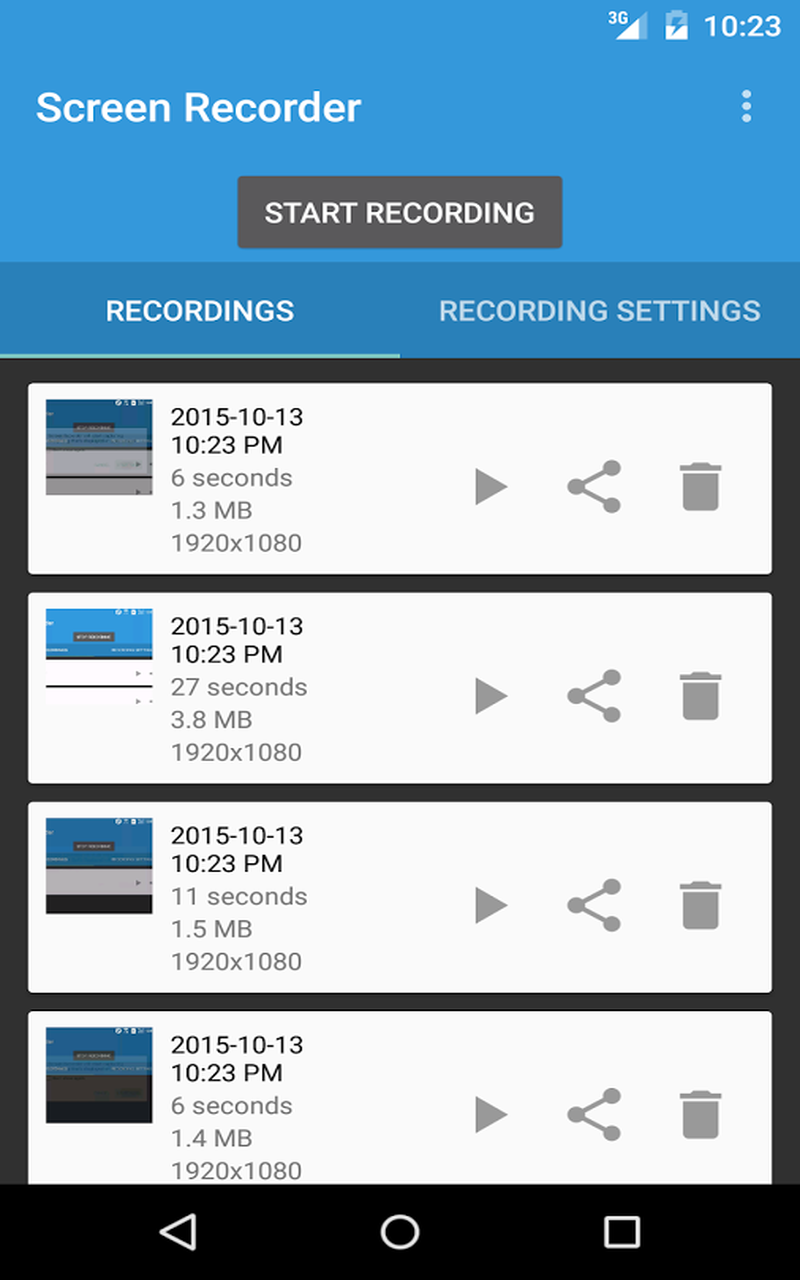This screenshot has height=1280, width=800.
Task: Share the 1.5 MB recording
Action: point(594,905)
